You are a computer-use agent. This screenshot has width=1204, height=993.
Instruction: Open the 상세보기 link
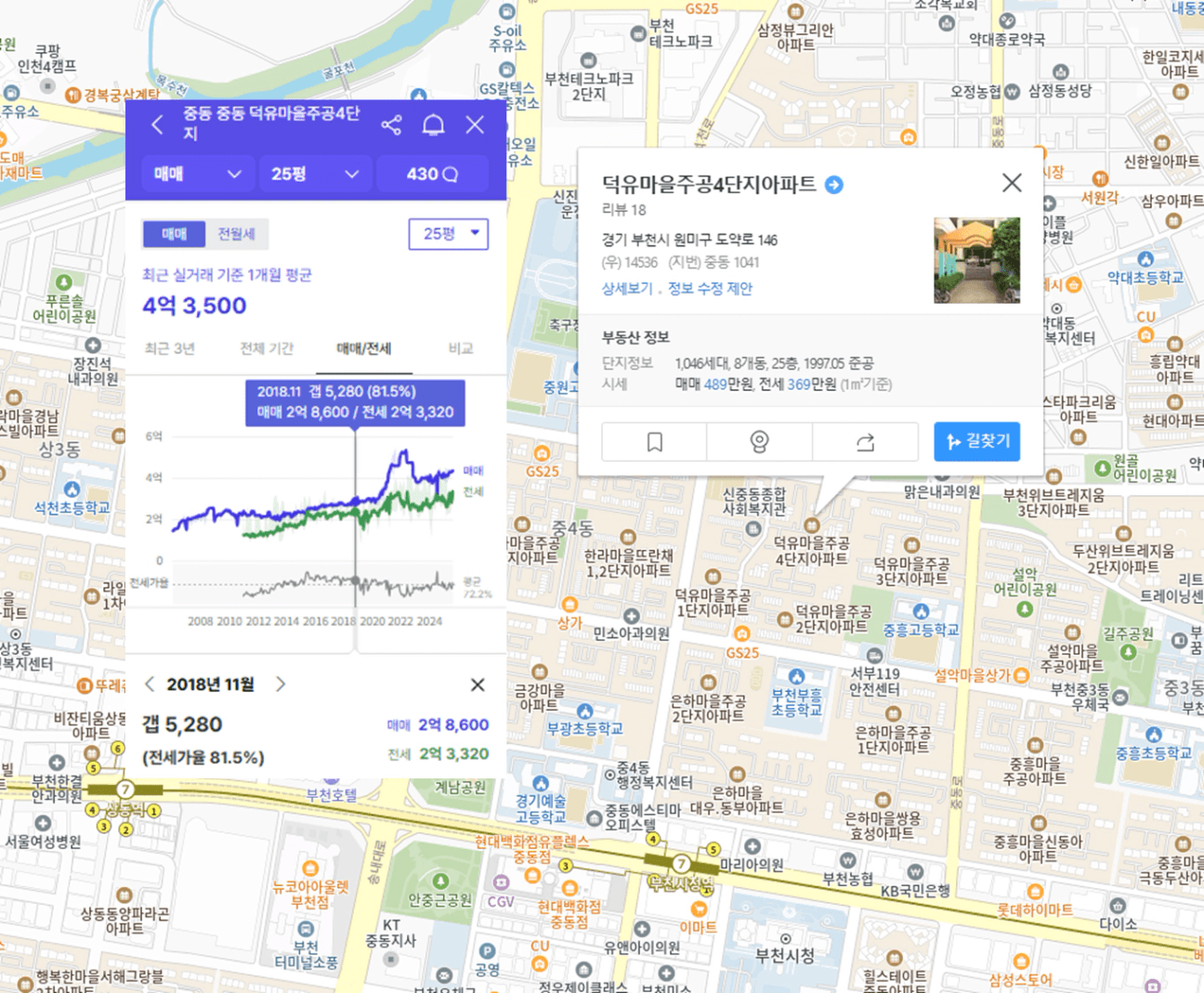pos(627,289)
